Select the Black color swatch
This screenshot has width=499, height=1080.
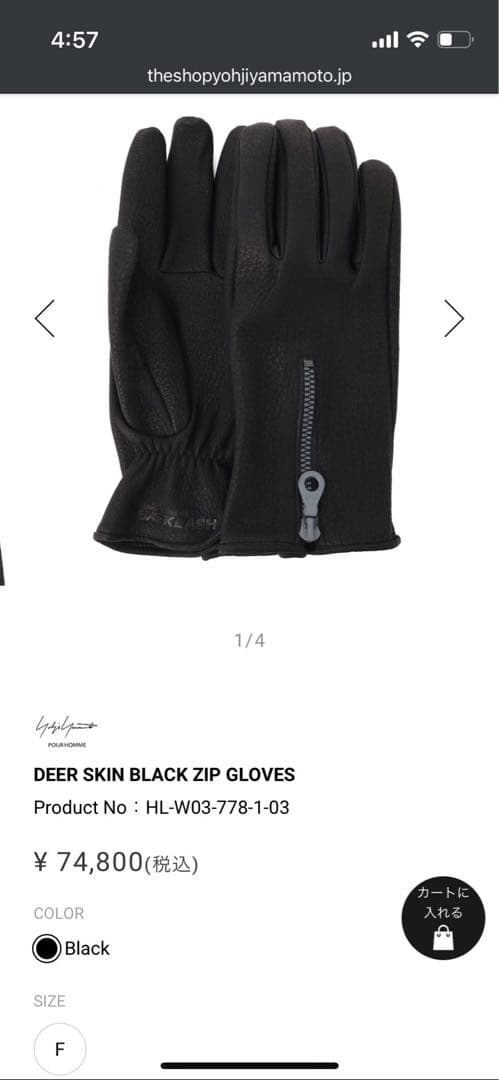[47, 948]
